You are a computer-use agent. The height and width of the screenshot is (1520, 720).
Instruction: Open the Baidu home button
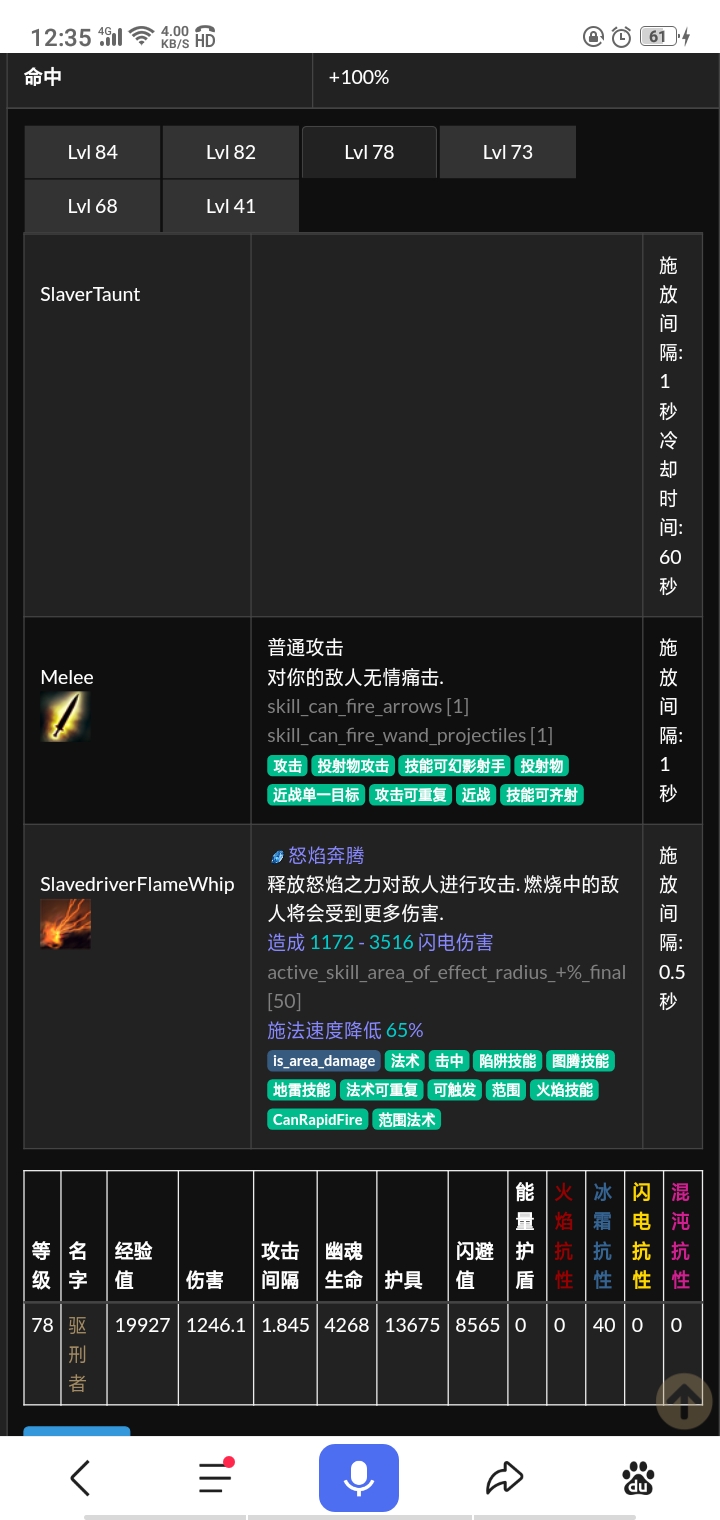point(638,1477)
